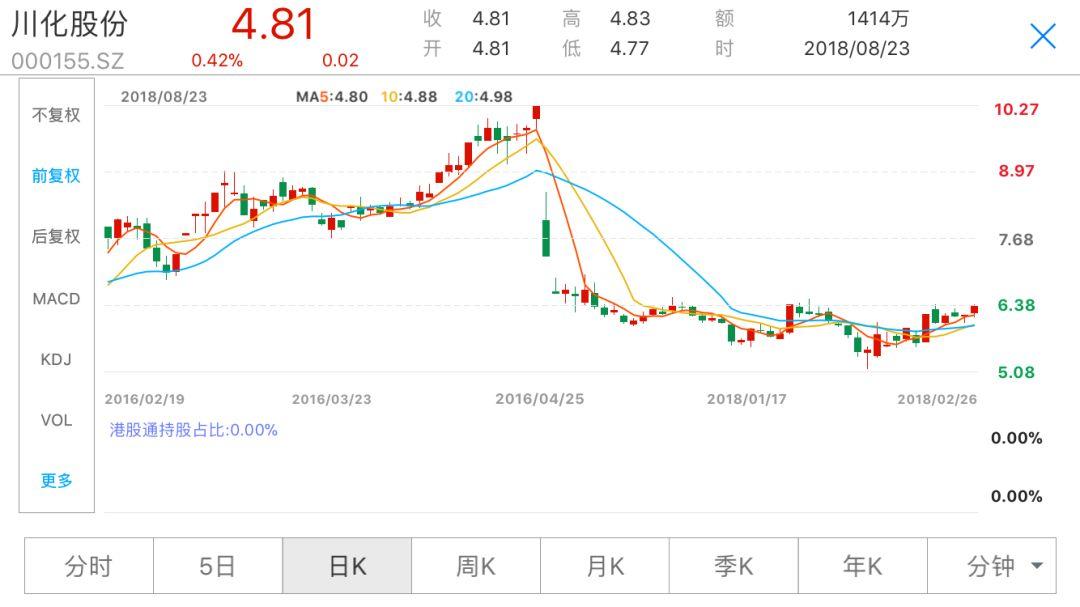Open the 季K quarterly chart
The height and width of the screenshot is (607, 1080).
[x=734, y=567]
